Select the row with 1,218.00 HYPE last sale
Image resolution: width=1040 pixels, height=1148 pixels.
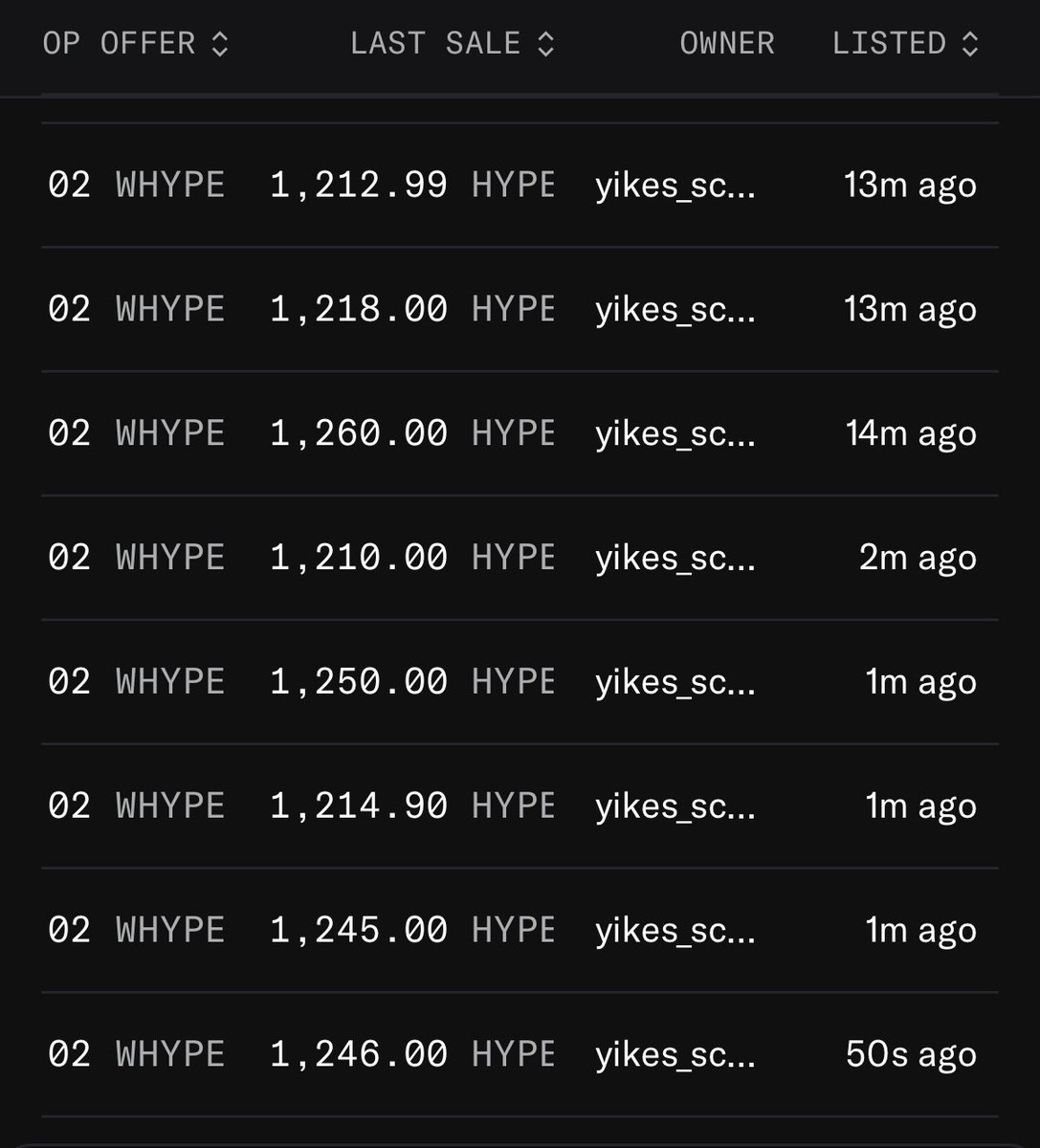point(358,309)
